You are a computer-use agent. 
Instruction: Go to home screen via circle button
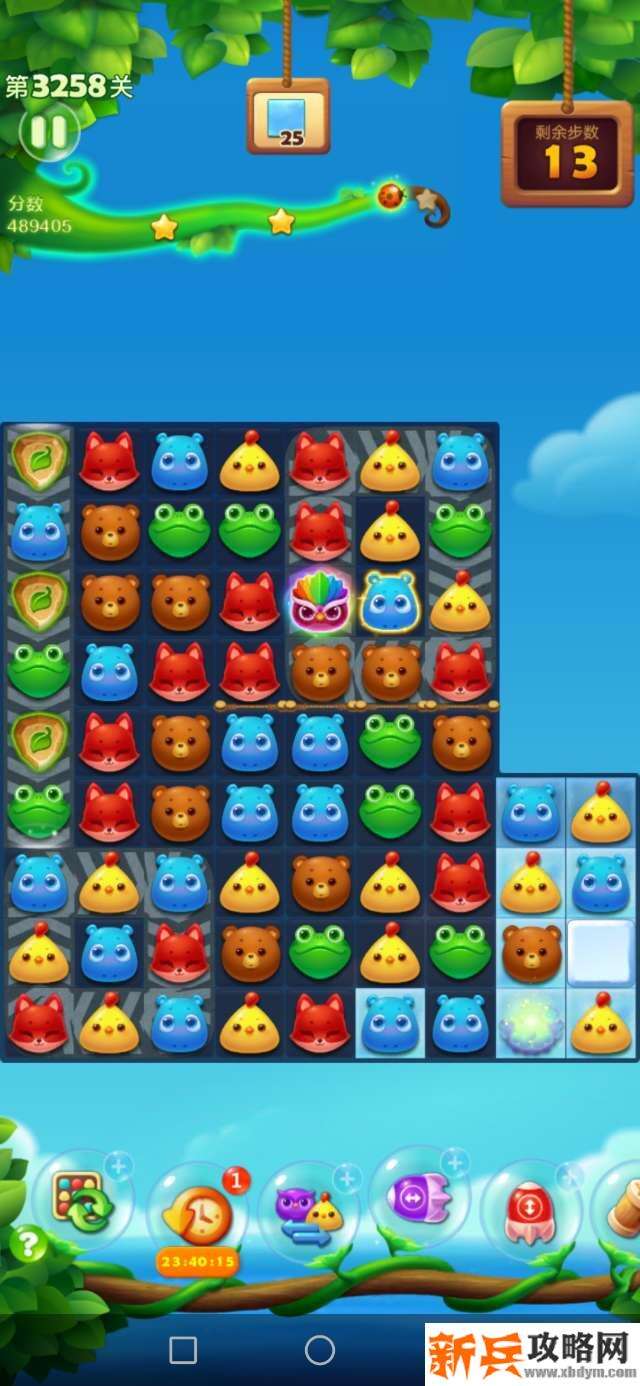point(320,1351)
